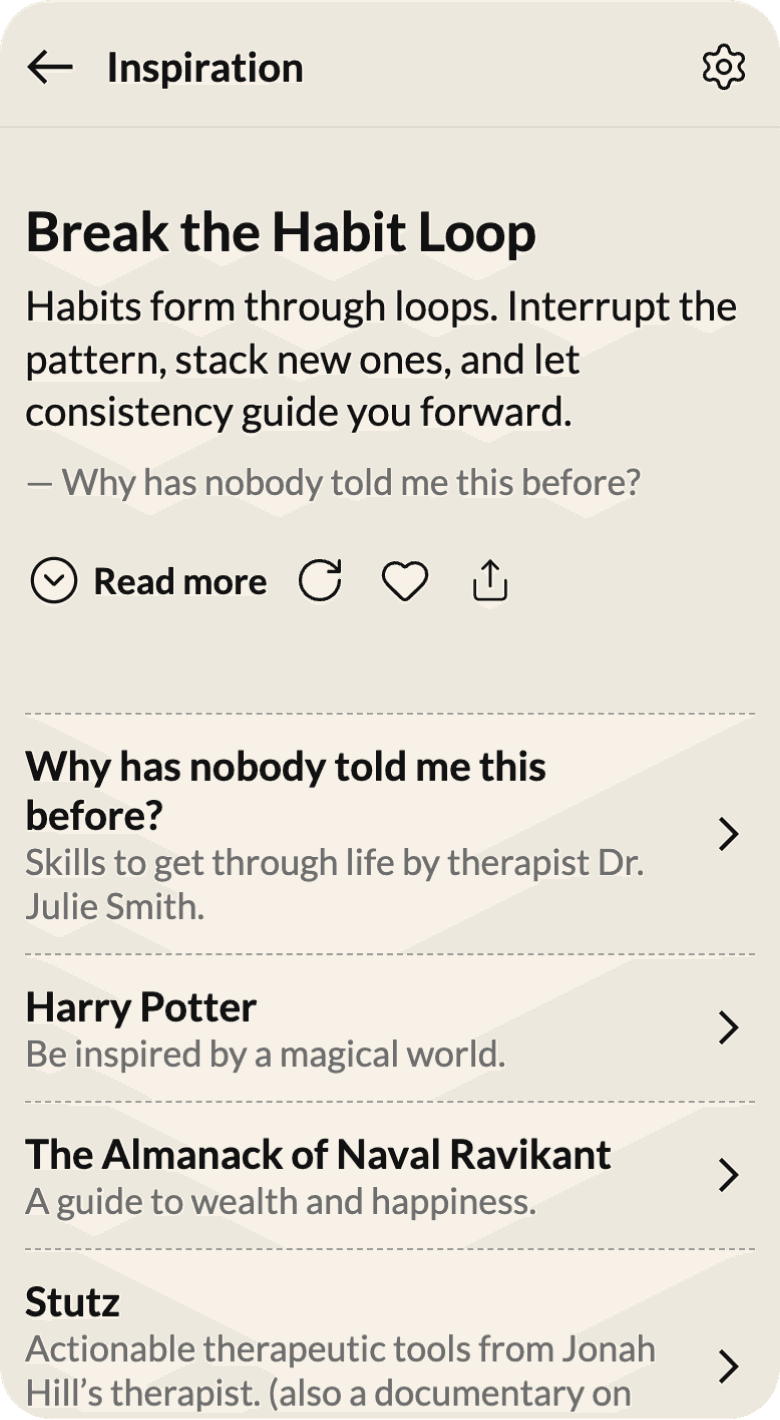Screen dimensions: 780x1420
Task: Go back using the arrow icon
Action: [x=50, y=67]
